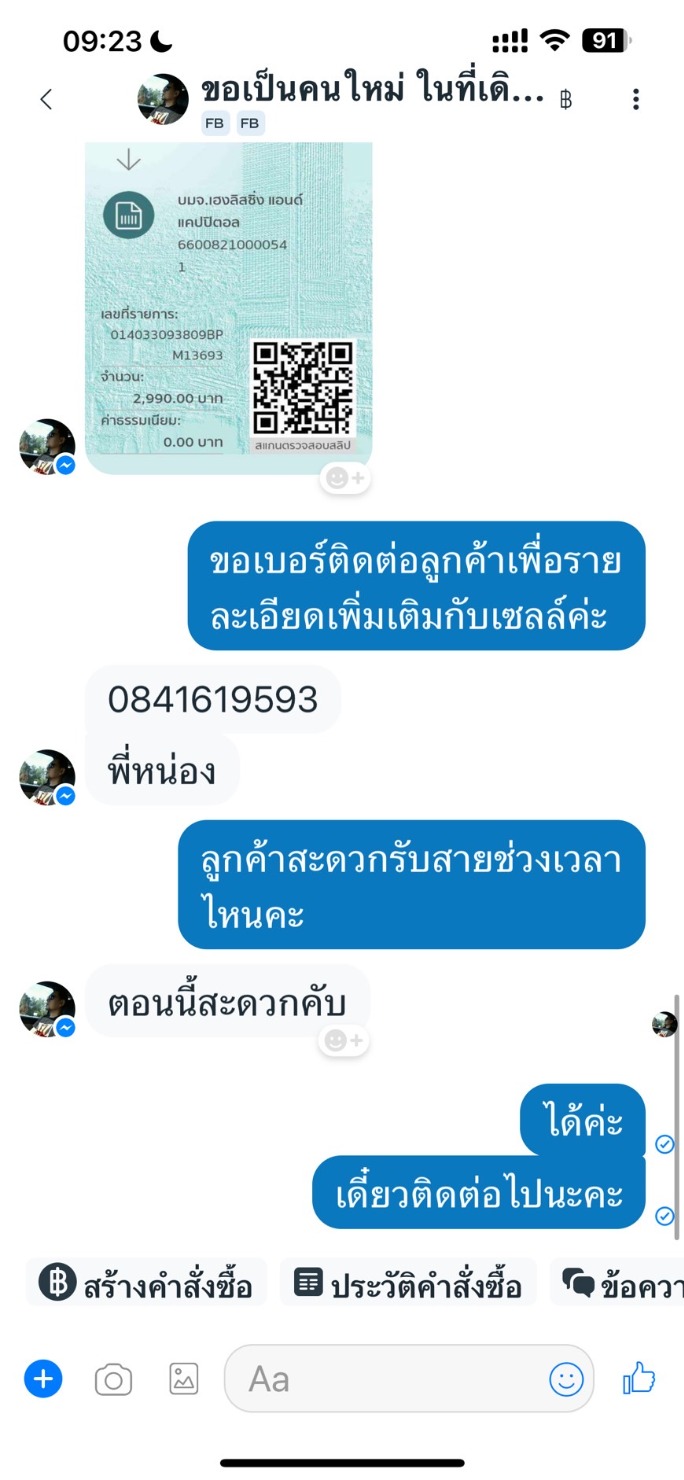Viewport: 684px width, 1480px height.
Task: Tap the สร้างคำสั่งซื้อ button
Action: coord(147,1284)
